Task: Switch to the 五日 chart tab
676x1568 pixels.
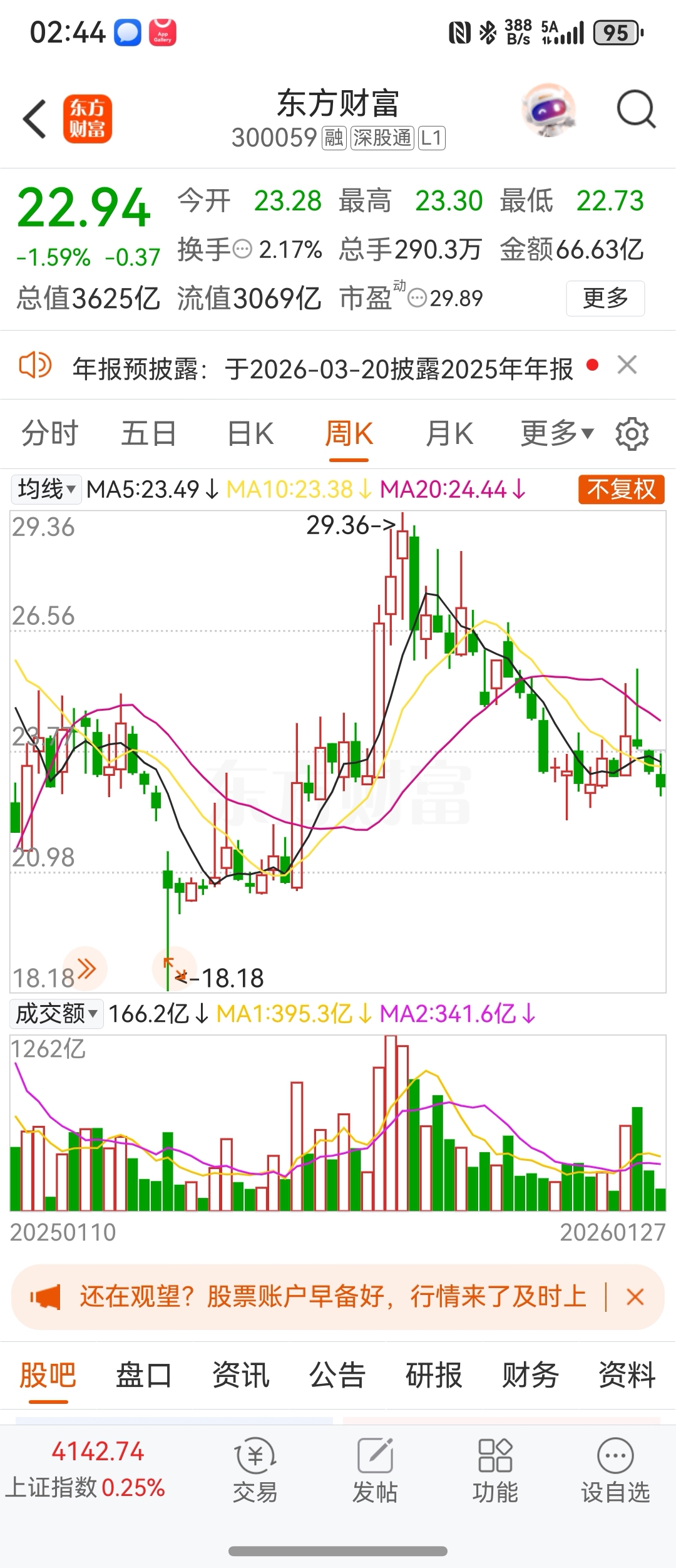Action: 149,433
